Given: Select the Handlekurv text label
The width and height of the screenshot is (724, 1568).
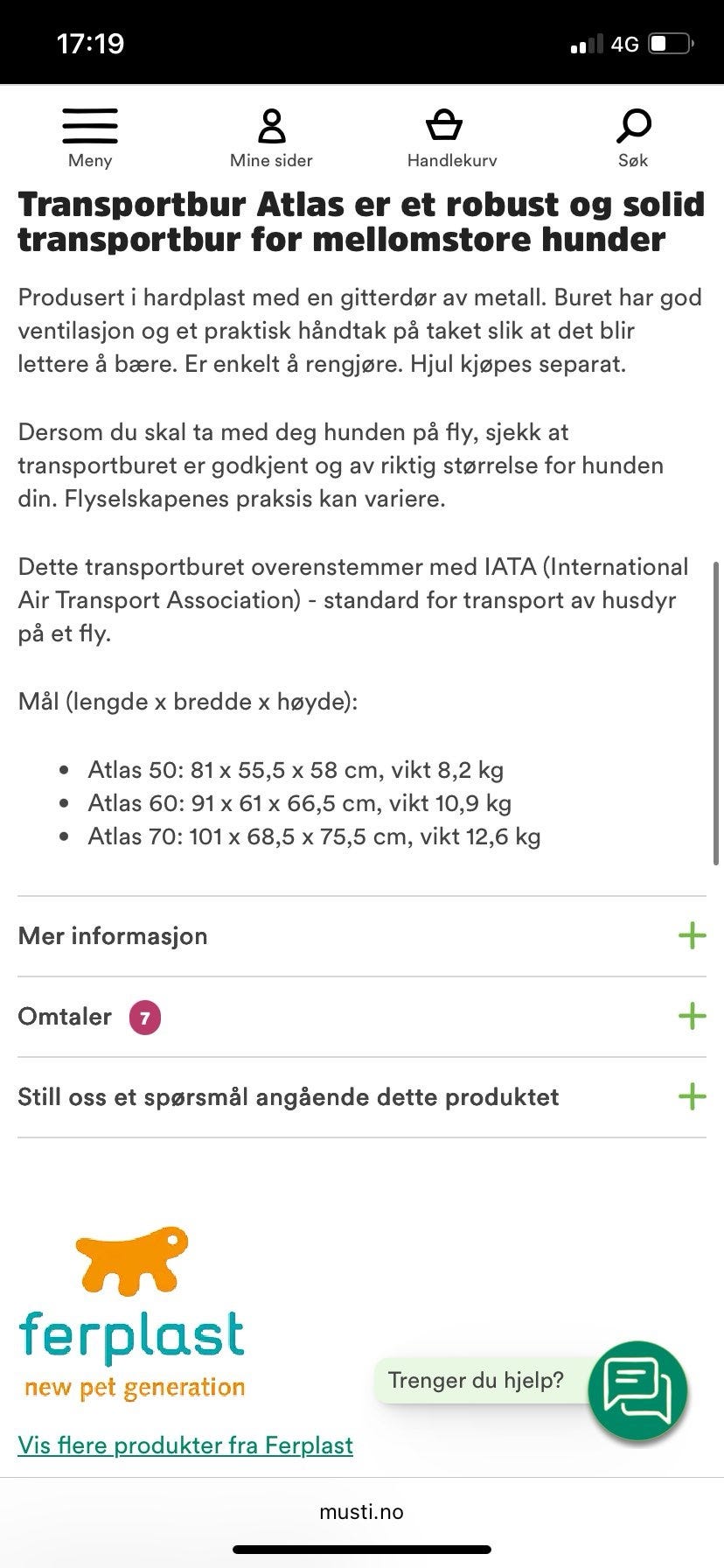Looking at the screenshot, I should click(451, 160).
